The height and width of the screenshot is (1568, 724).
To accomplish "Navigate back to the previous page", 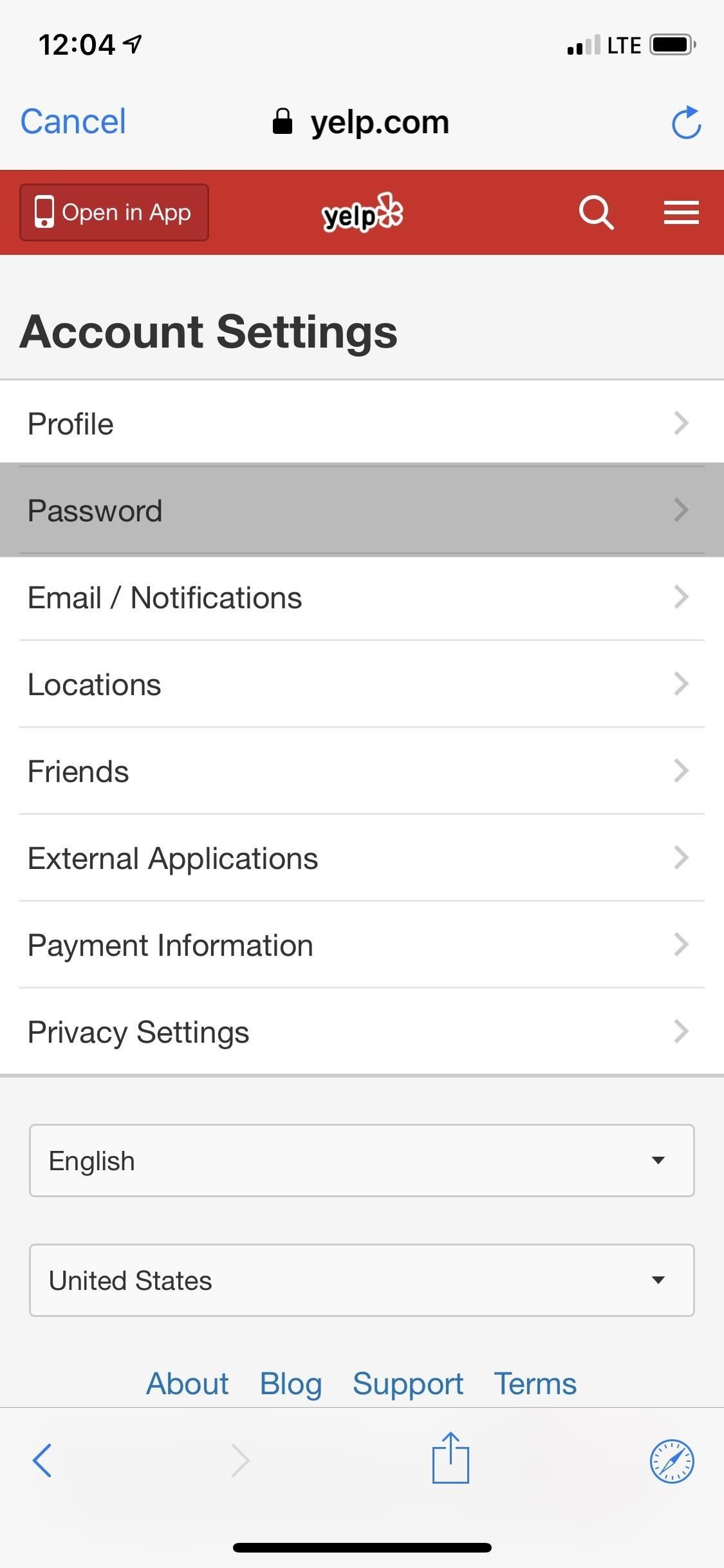I will click(42, 1461).
